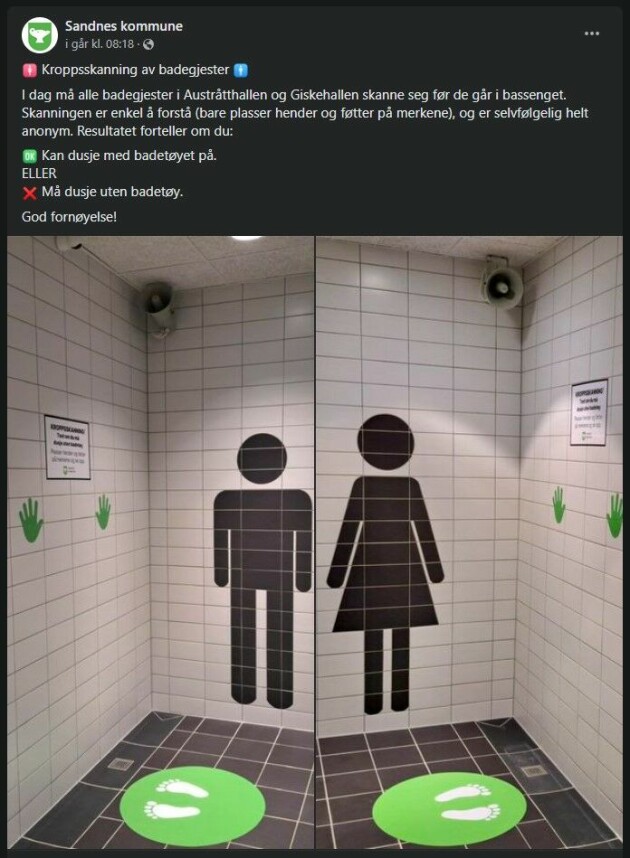Open the post timestamp 'i går kl. 08:18'

click(x=101, y=45)
